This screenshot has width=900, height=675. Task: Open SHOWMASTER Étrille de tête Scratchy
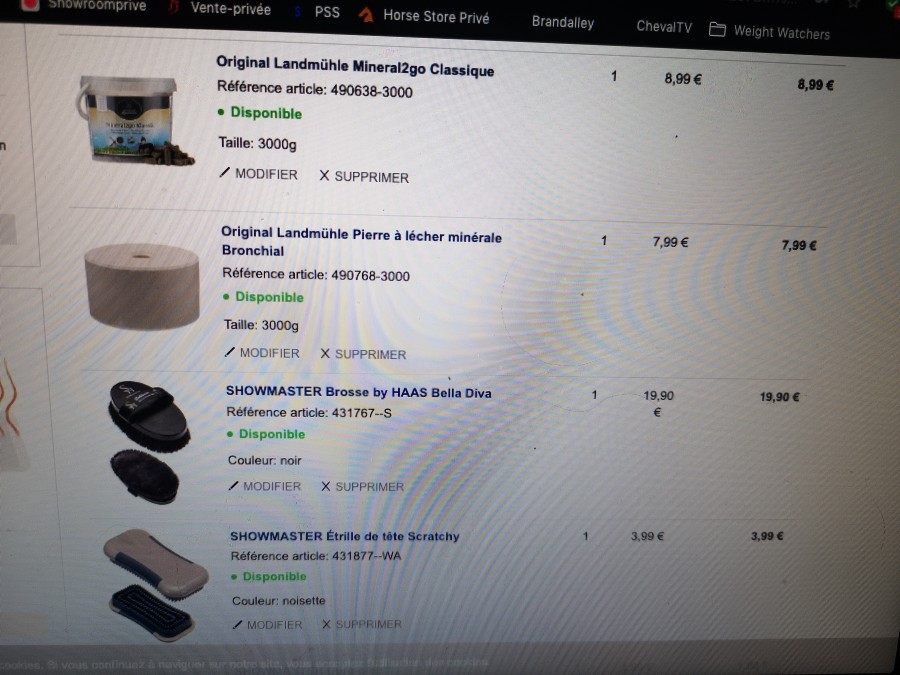(344, 536)
